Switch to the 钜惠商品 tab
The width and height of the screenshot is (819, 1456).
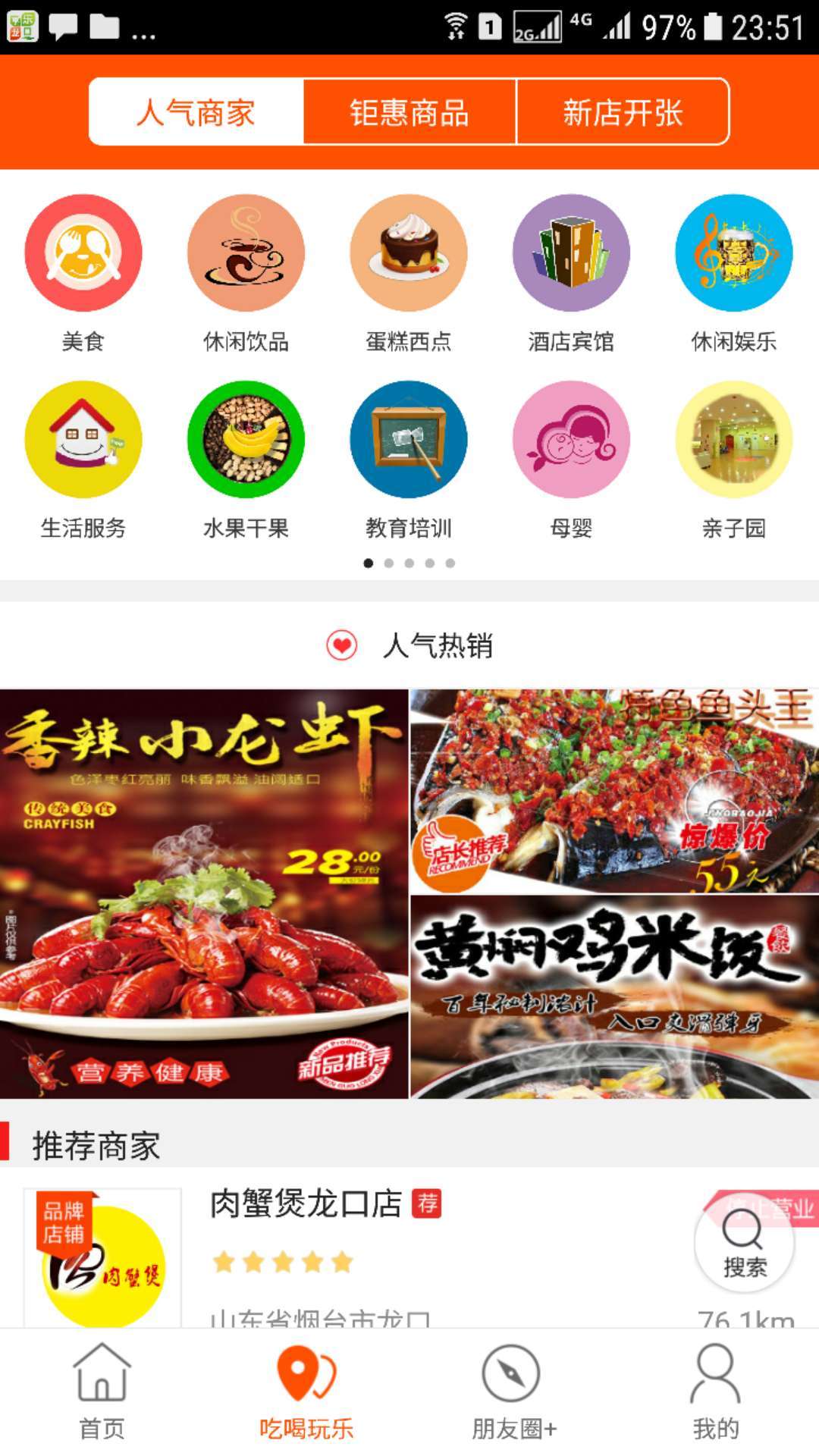pos(408,111)
